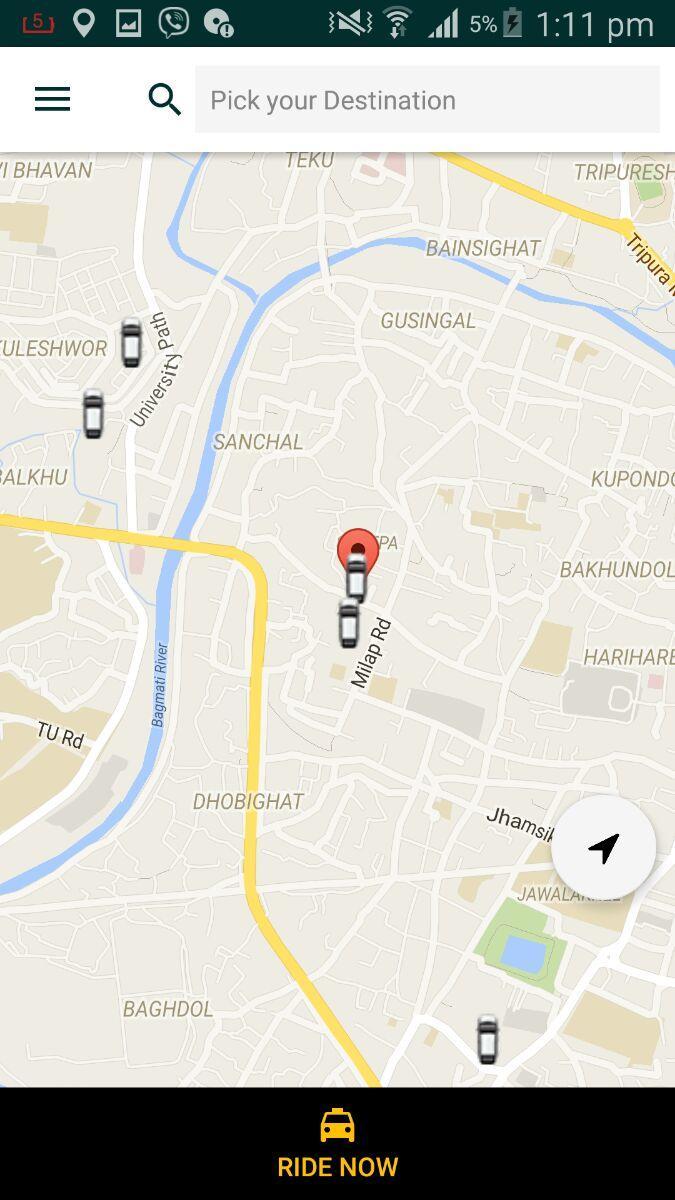Open the hamburger navigation menu

[x=52, y=99]
